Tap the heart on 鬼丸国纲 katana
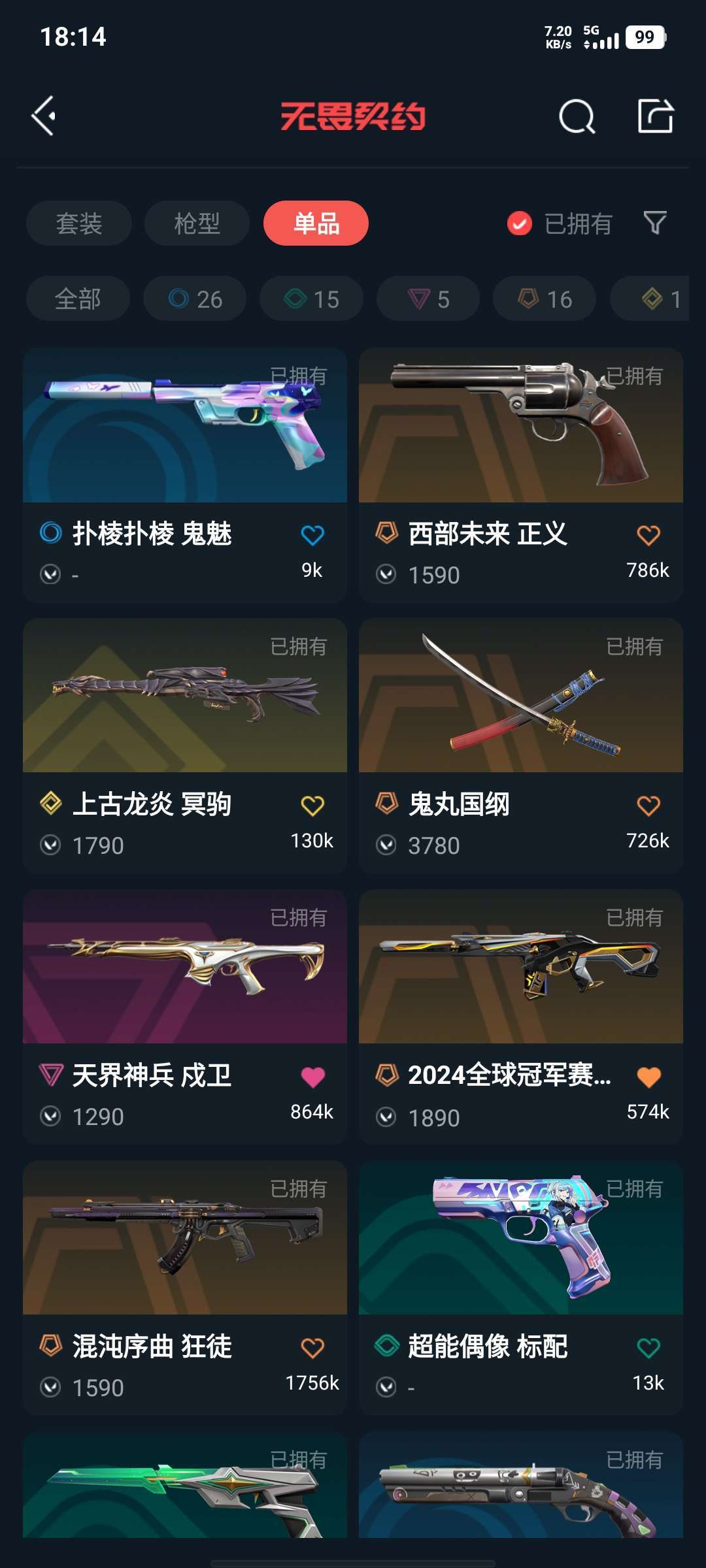Screen dimensions: 706x1568 [649, 804]
